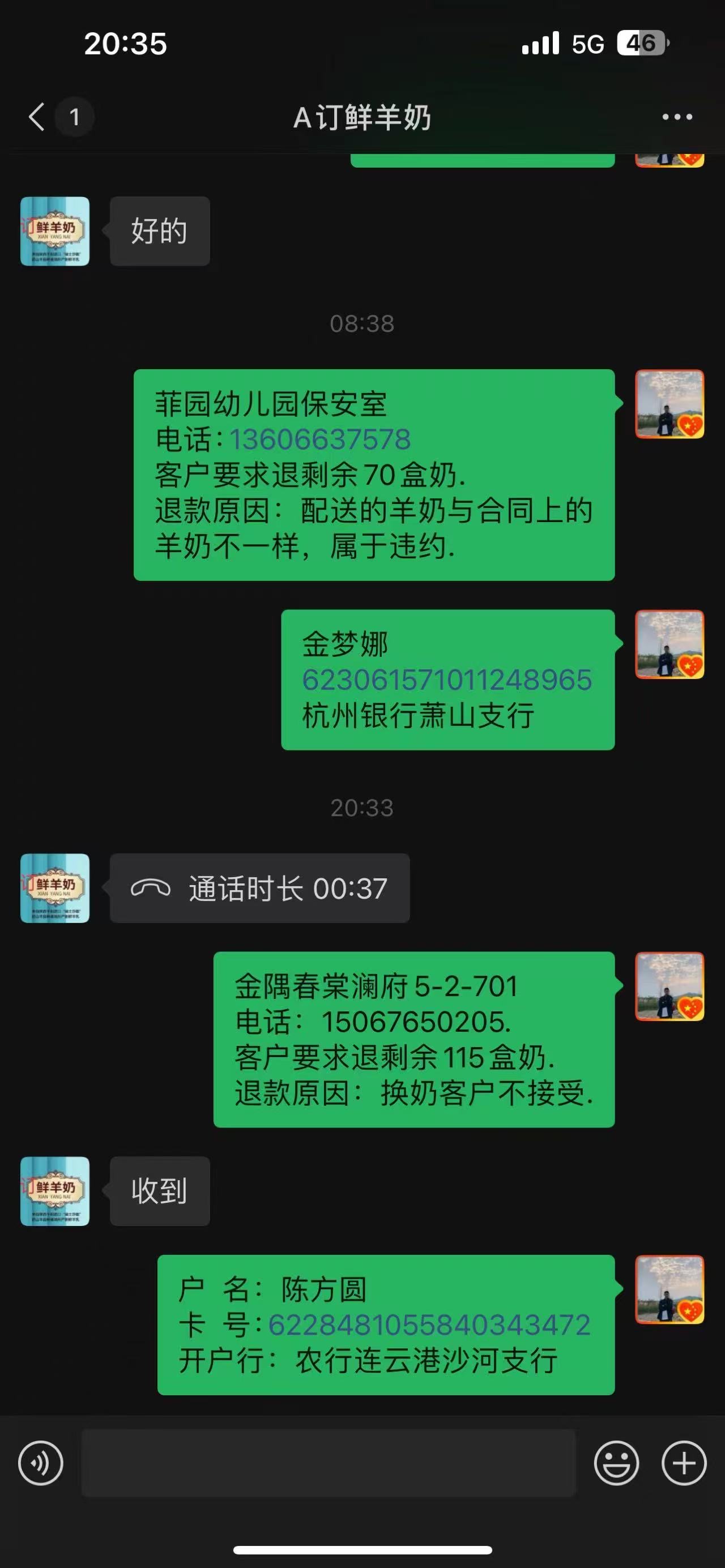Switch to voice message input
This screenshot has width=725, height=1568.
[x=41, y=1463]
